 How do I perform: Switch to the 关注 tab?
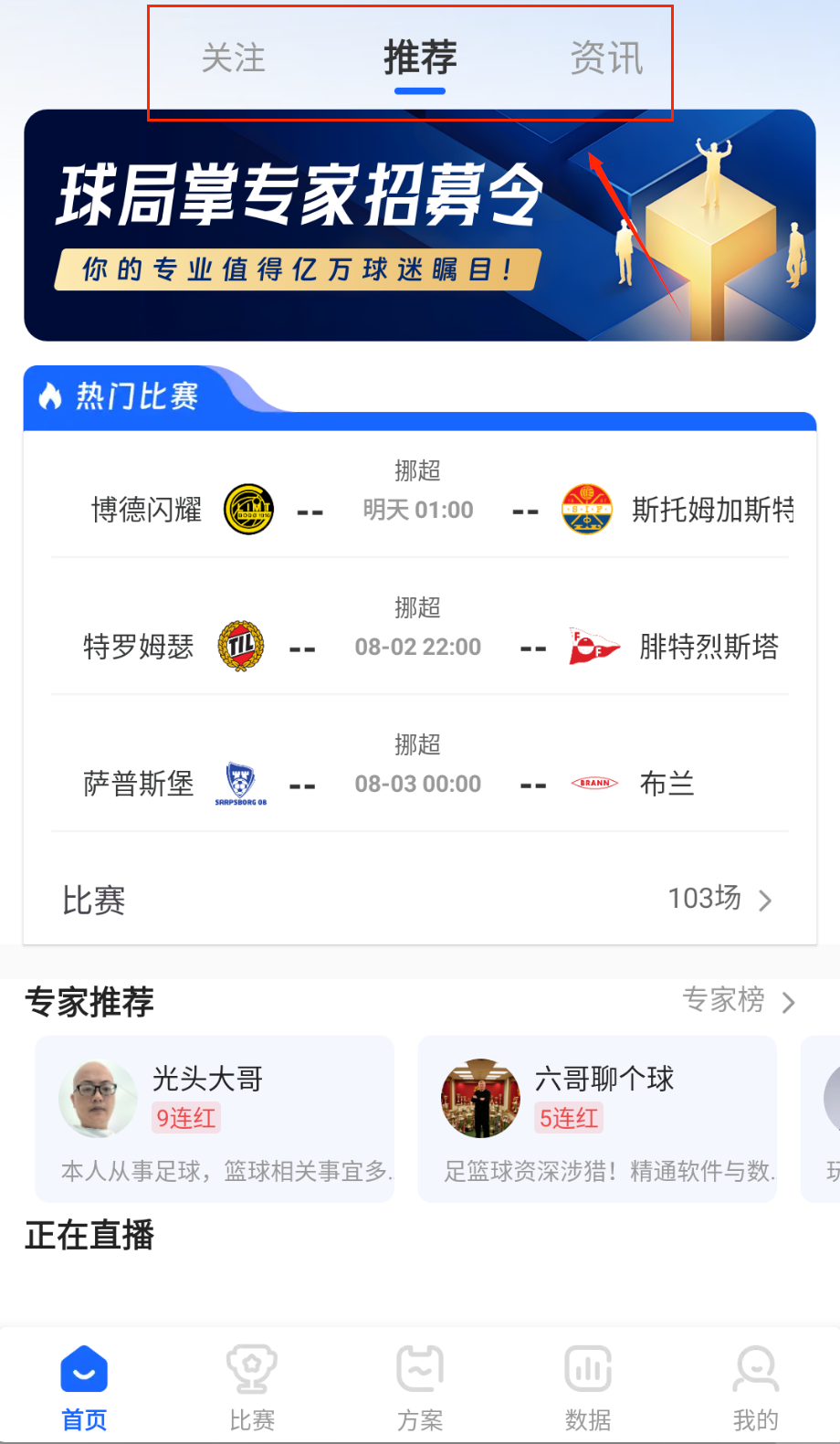coord(233,58)
